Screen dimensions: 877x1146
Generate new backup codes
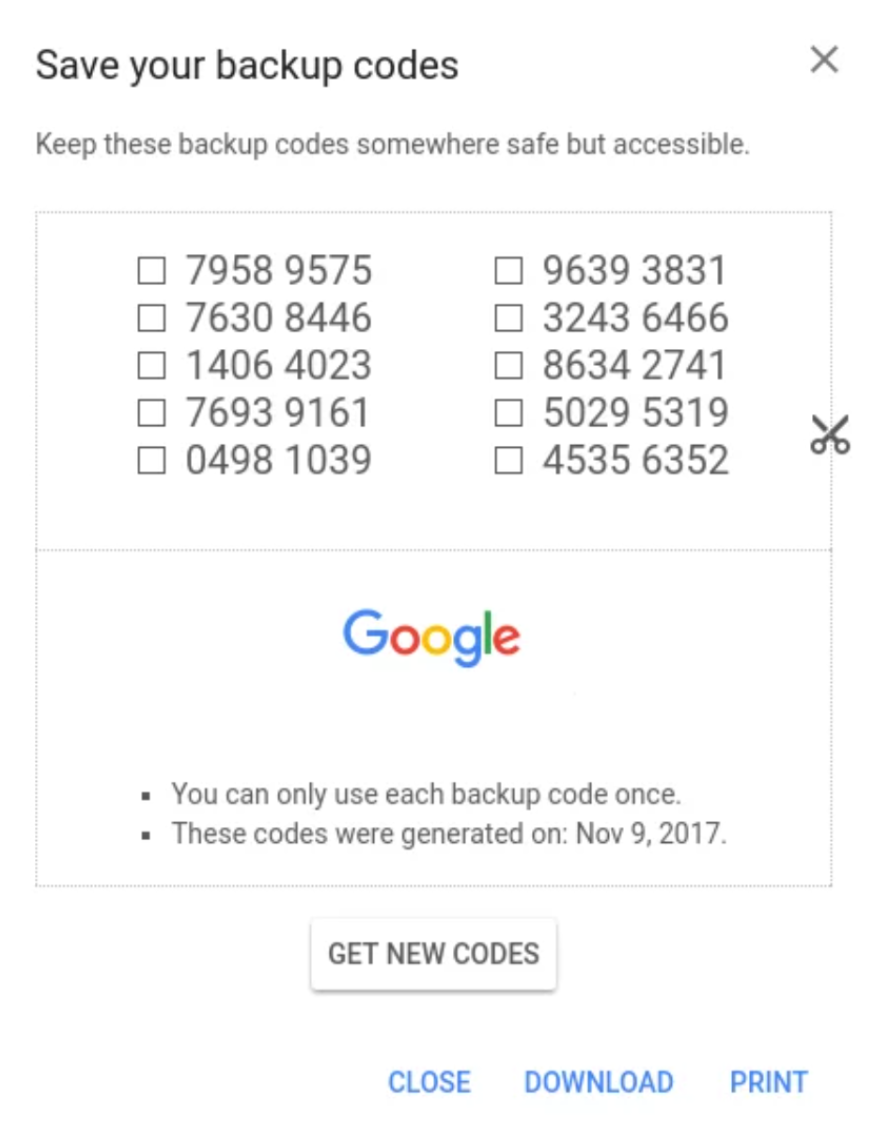(433, 954)
